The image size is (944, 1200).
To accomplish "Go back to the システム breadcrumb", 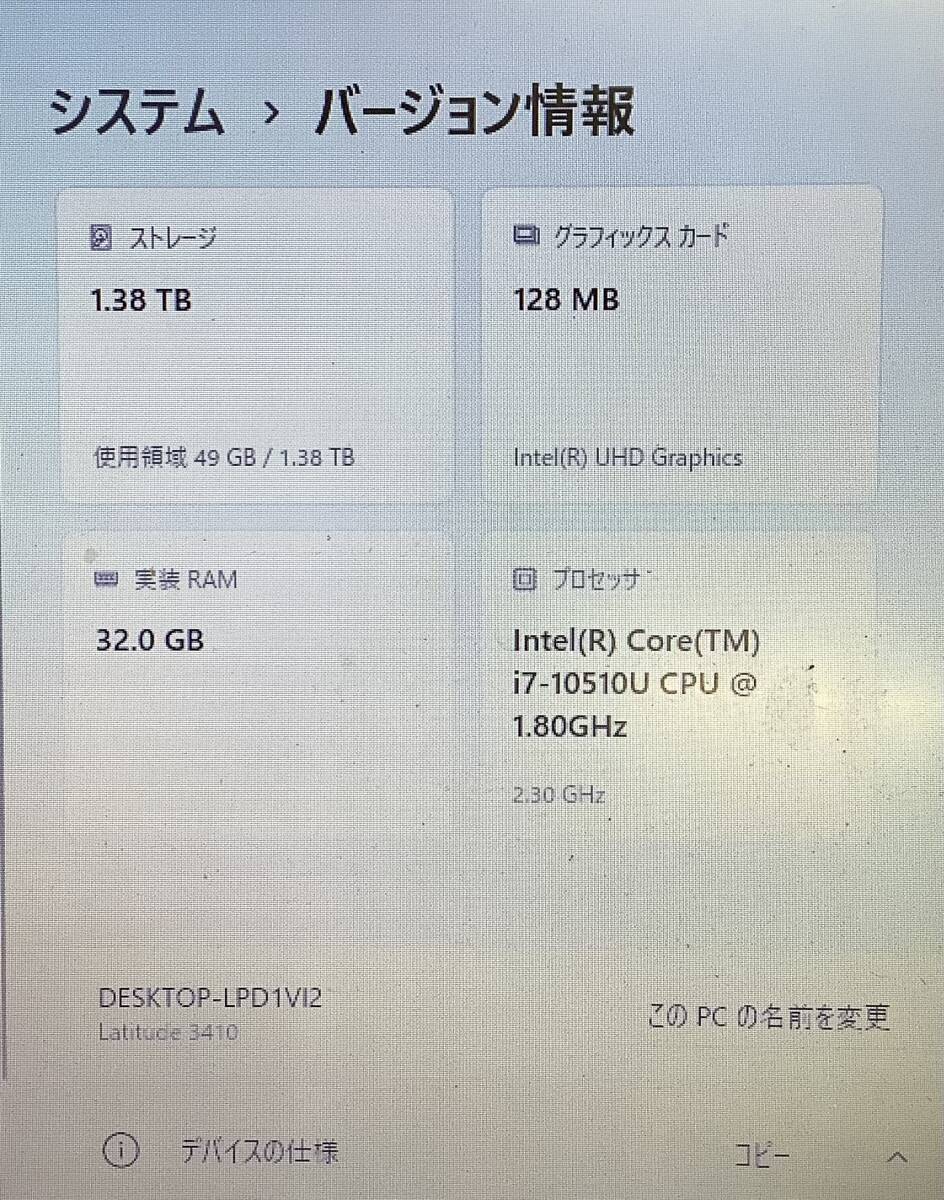I will pyautogui.click(x=137, y=112).
